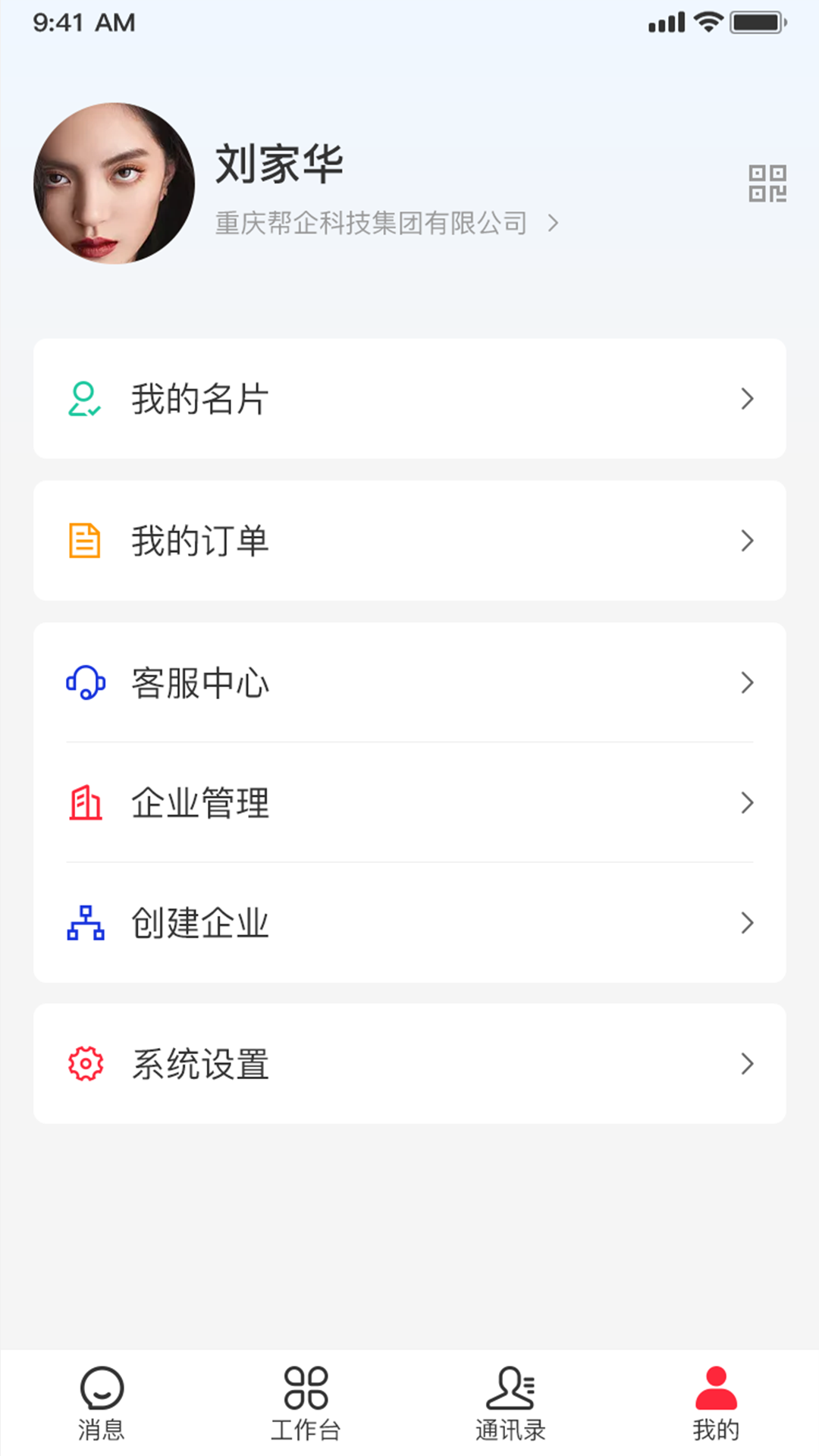Viewport: 819px width, 1456px height.
Task: Expand the company name 重庆帮企科技集团有限公司 chevron
Action: click(x=554, y=224)
